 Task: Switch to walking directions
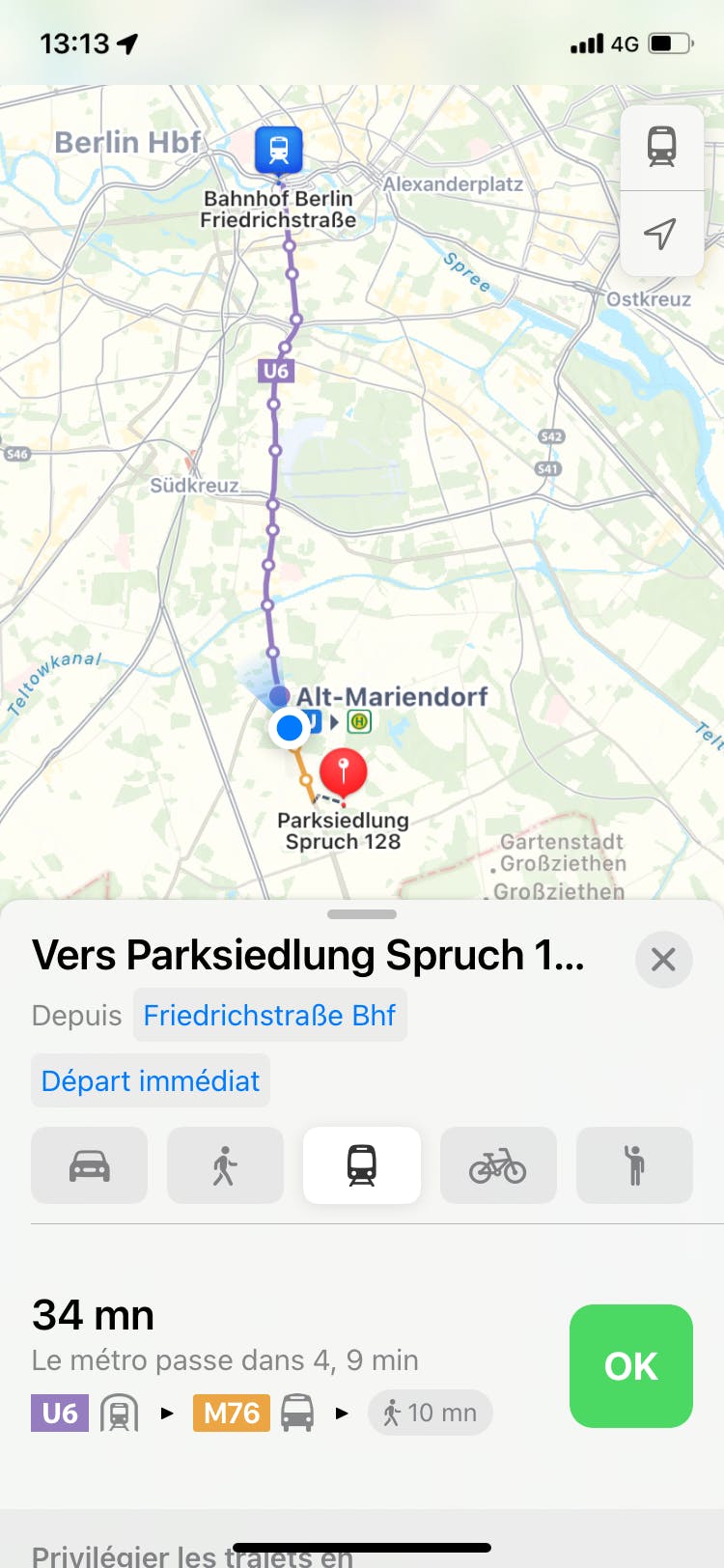pos(225,1165)
